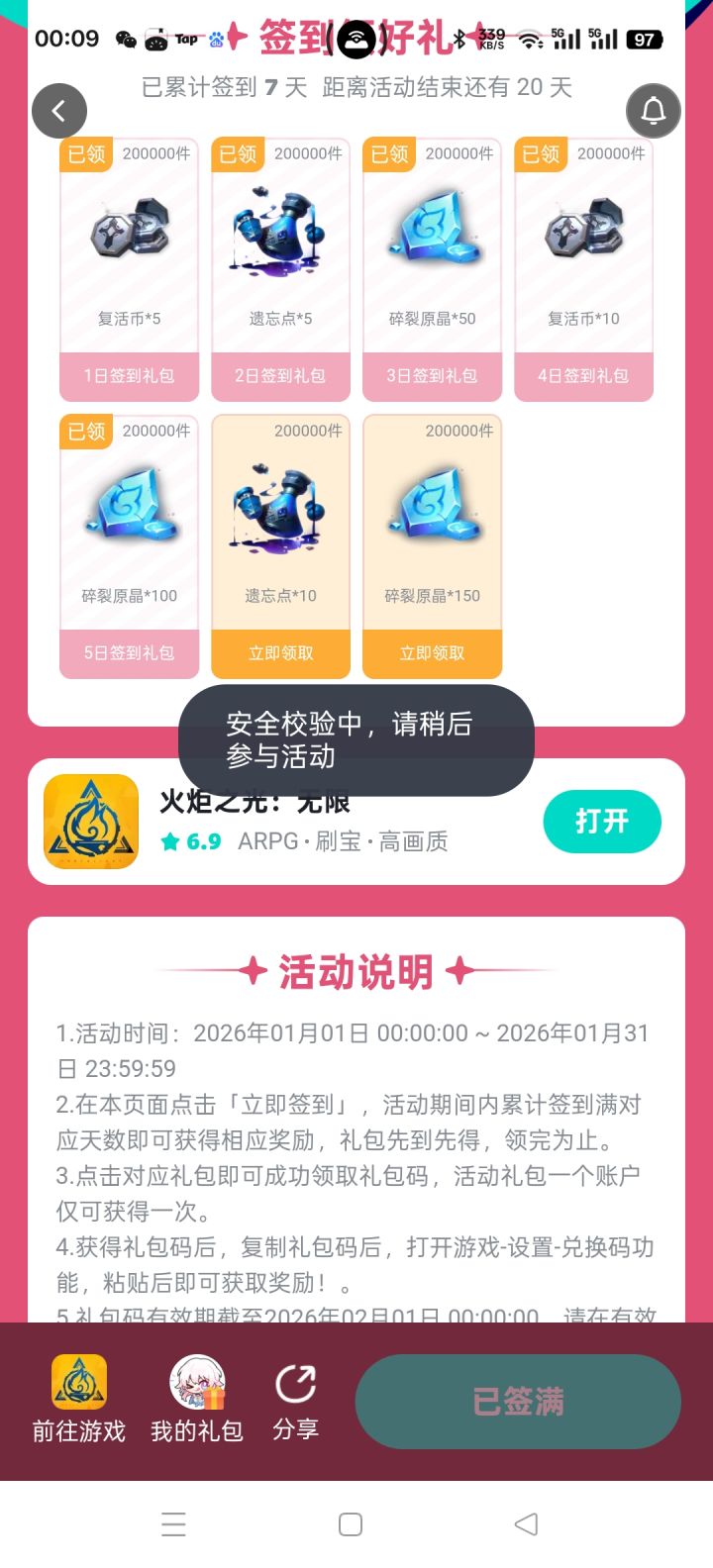Claim 遗忘点*10 with 立即领取

[x=280, y=653]
